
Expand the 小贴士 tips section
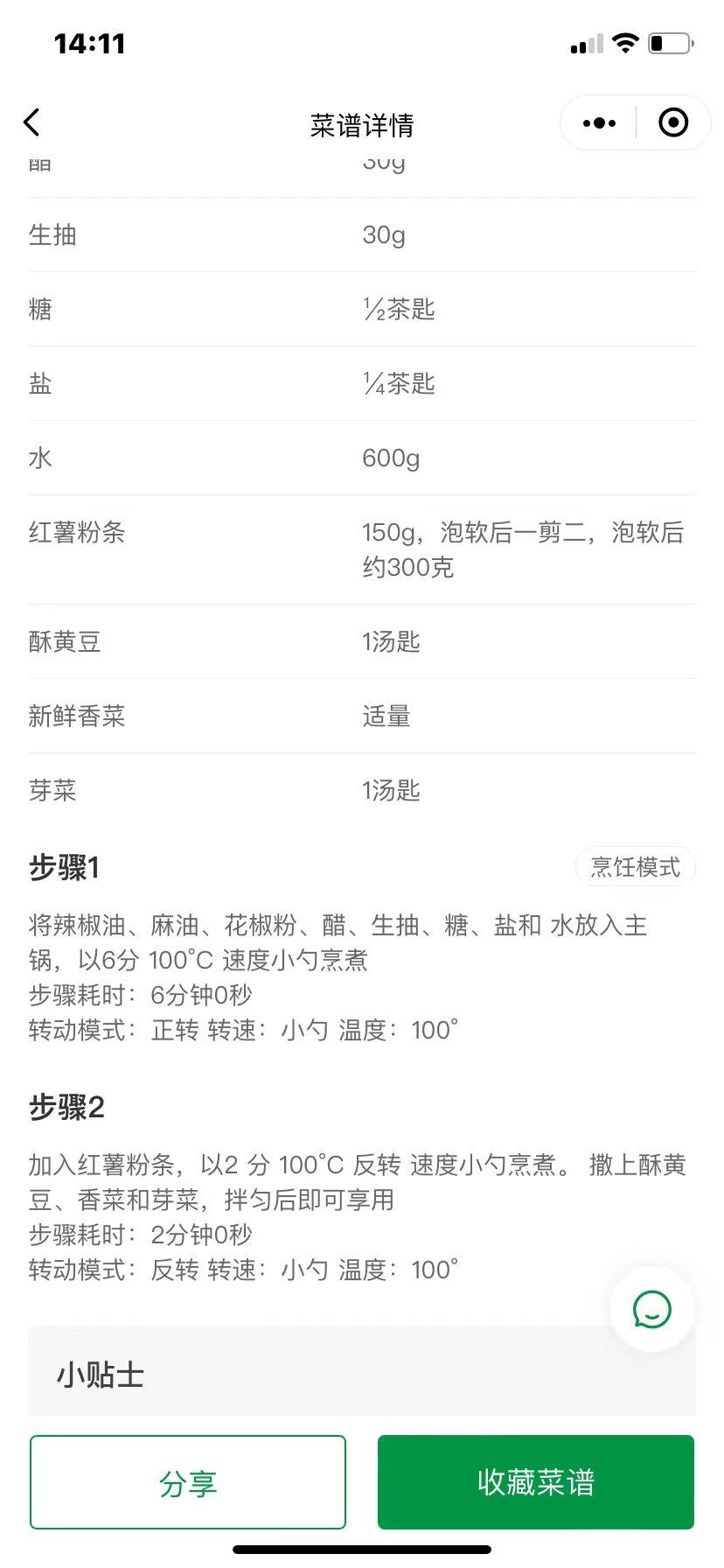99,1373
